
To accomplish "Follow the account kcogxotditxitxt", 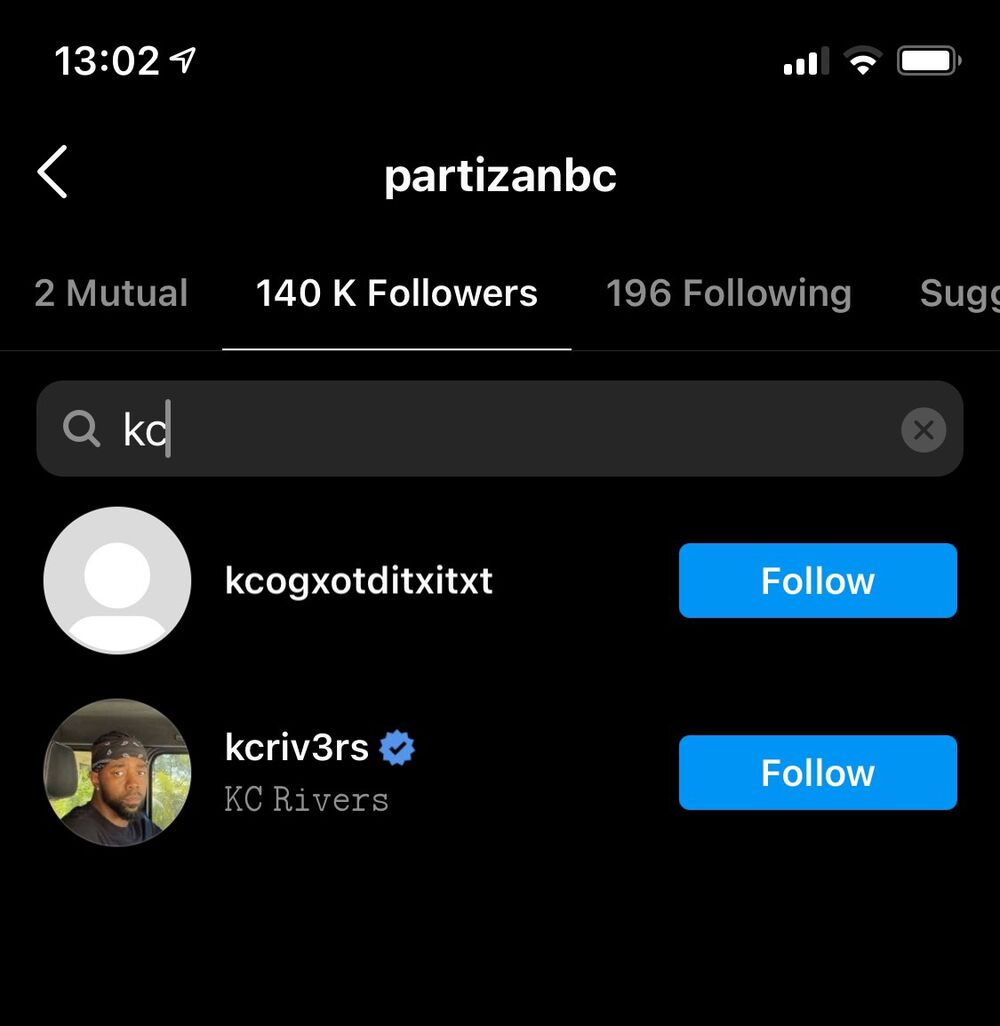I will point(817,581).
